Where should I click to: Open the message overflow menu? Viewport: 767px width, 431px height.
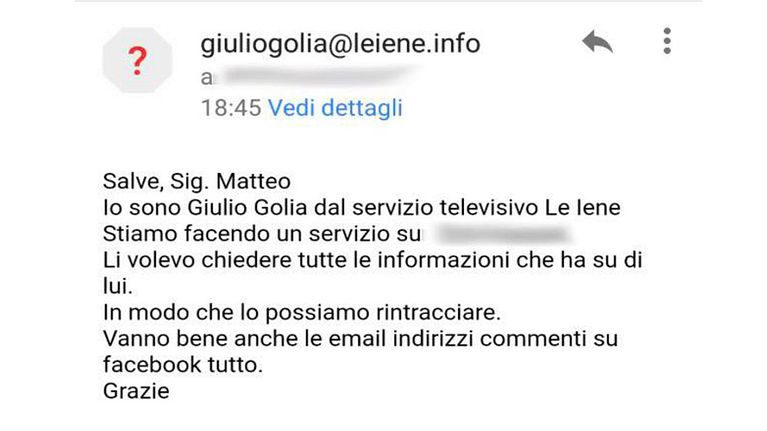point(667,42)
